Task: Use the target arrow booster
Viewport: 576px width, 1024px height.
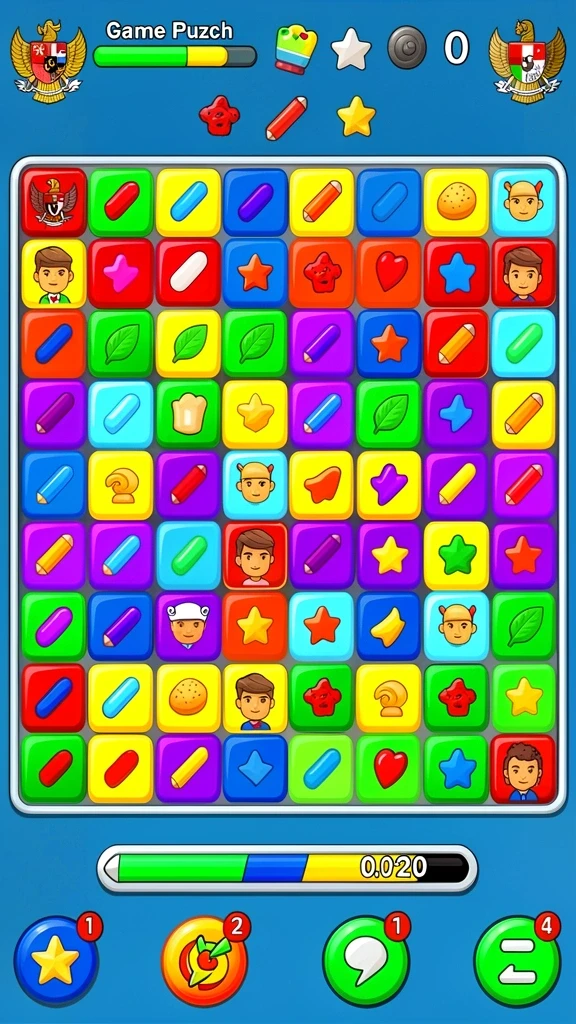Action: [205, 959]
